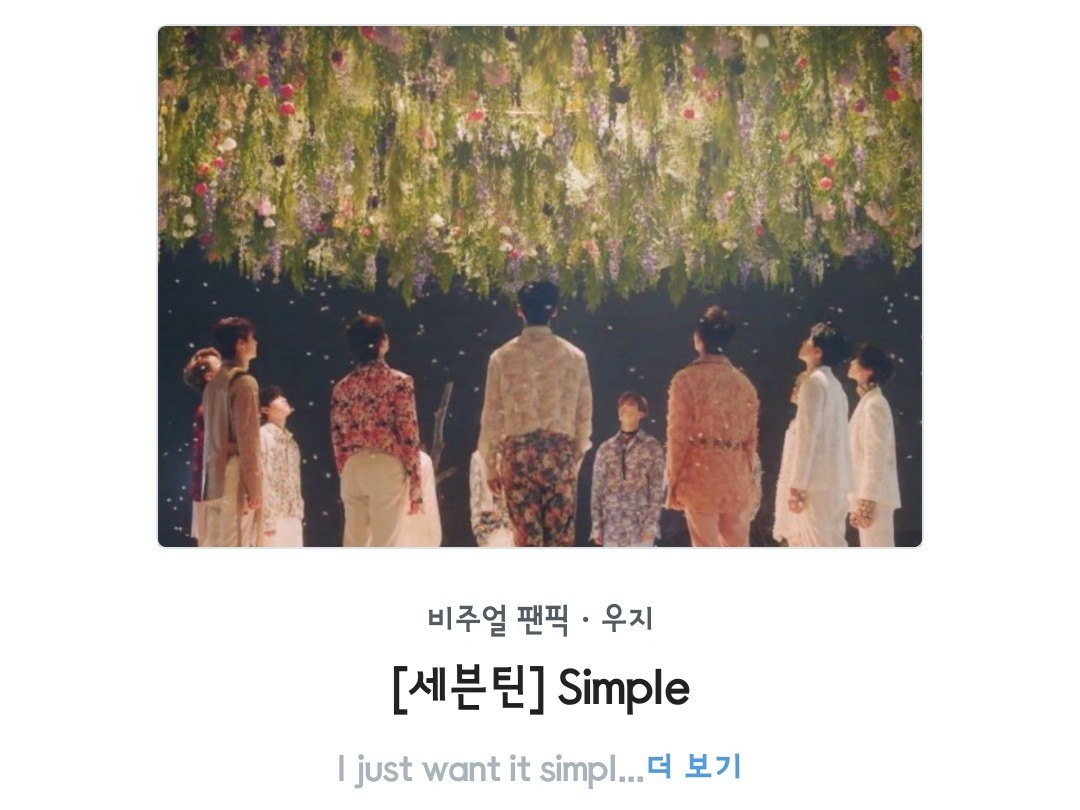Screen dimensions: 1080x810
Task: Expand the description with 더 보기
Action: click(x=694, y=768)
